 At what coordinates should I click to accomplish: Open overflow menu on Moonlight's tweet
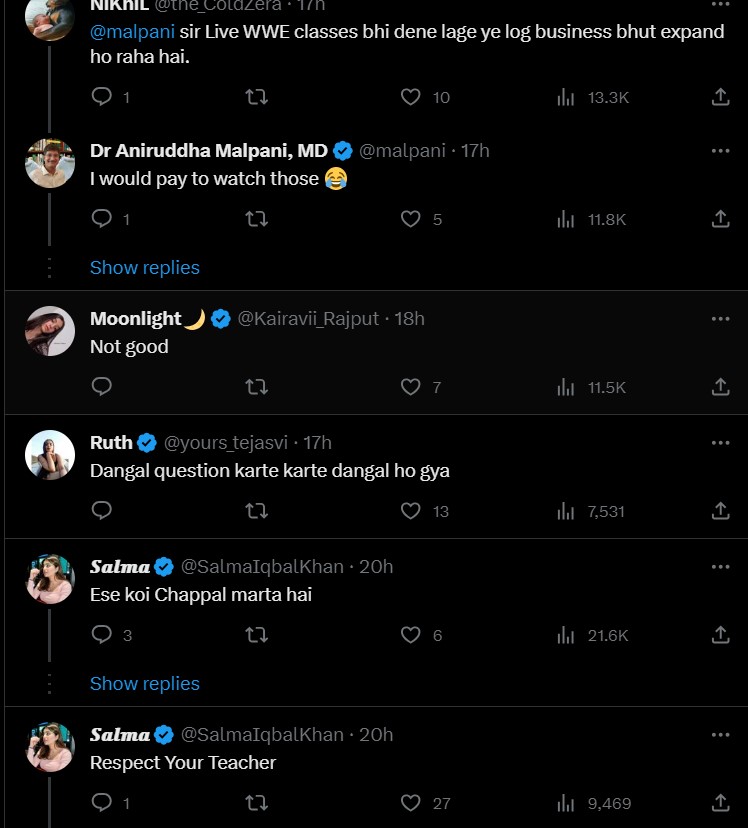click(x=720, y=319)
